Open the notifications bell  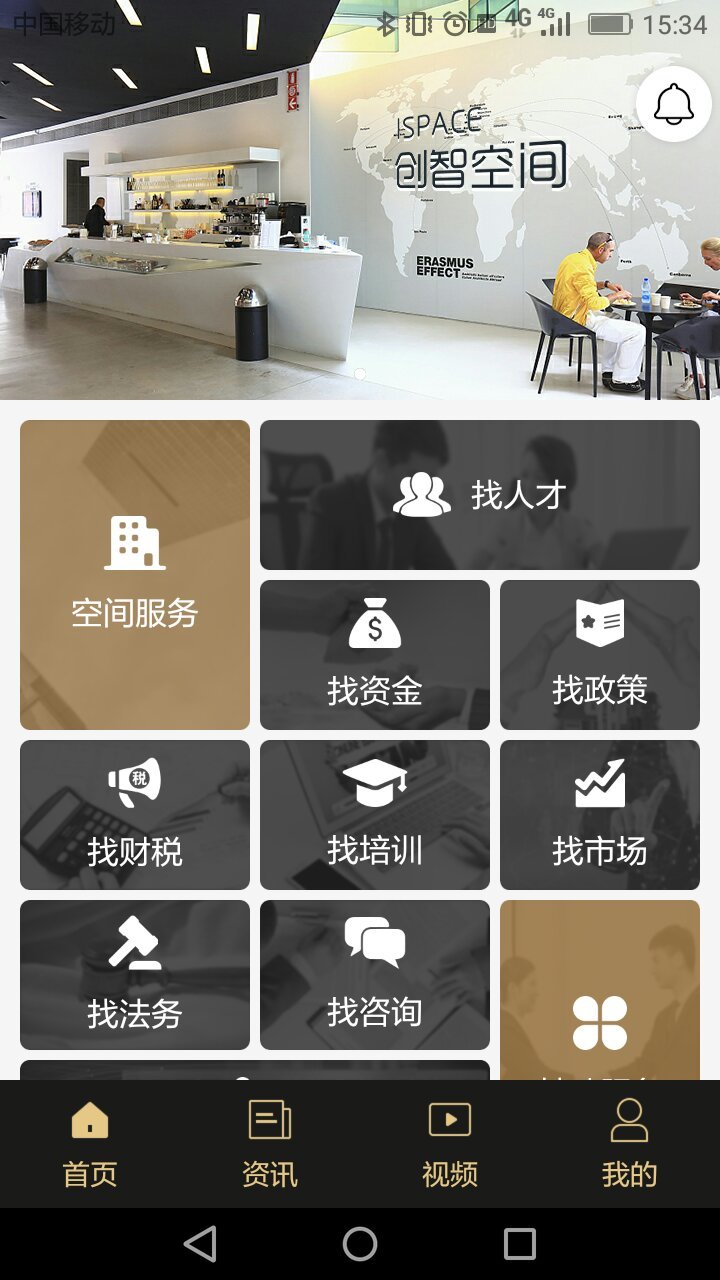click(673, 104)
